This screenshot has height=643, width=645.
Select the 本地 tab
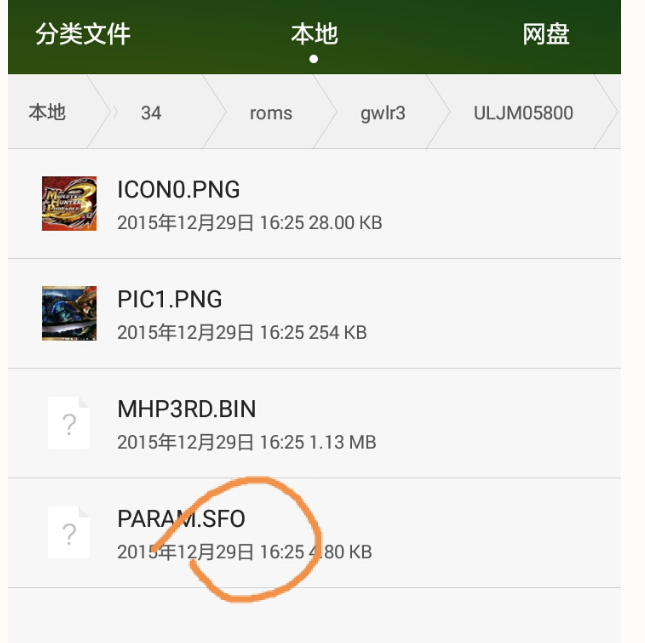click(x=314, y=35)
